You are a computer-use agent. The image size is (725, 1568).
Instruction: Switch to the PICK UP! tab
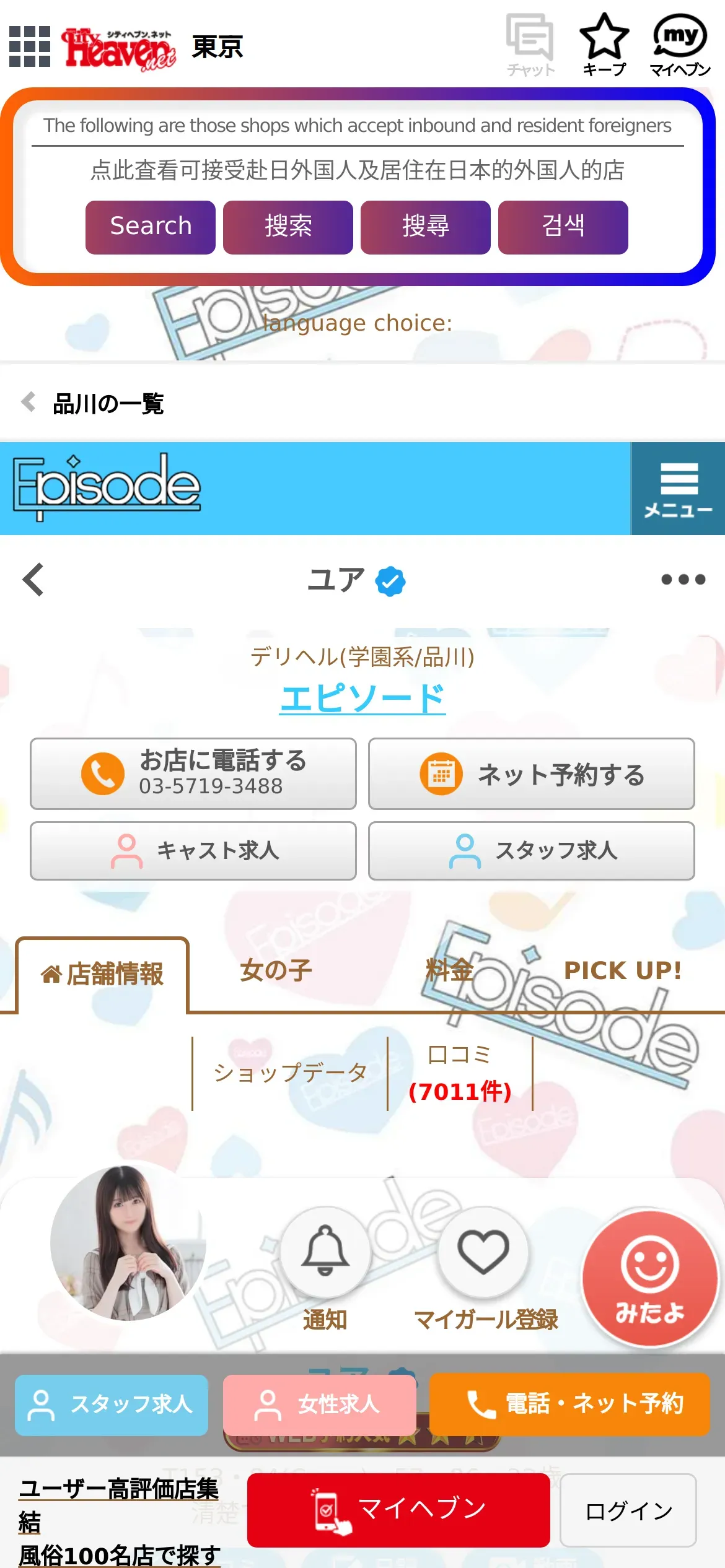click(x=623, y=970)
